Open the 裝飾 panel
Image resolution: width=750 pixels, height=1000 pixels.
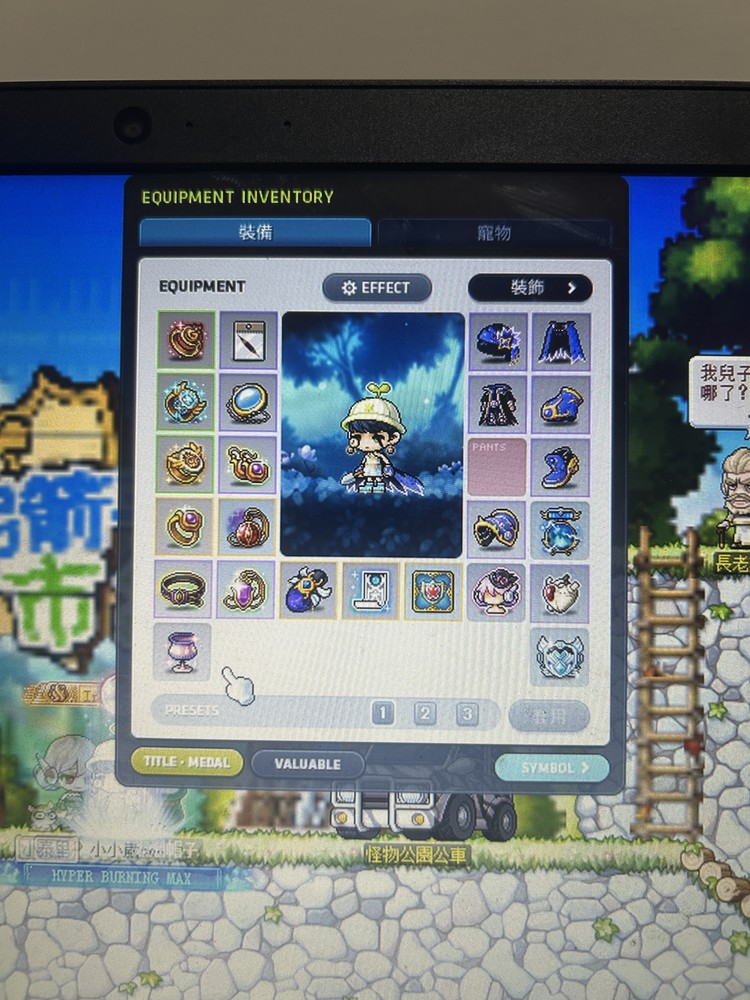[x=530, y=288]
